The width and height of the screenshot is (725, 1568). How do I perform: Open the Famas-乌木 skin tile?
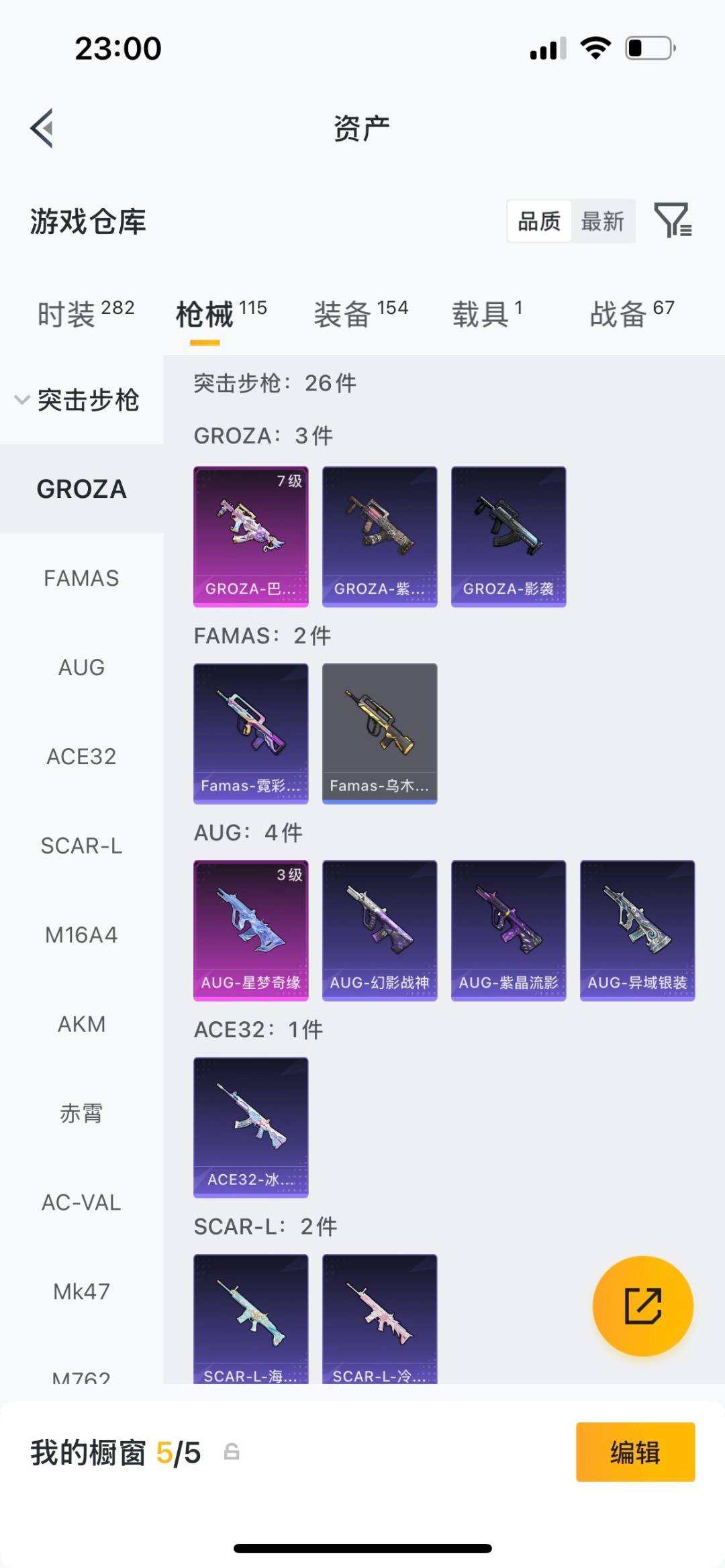tap(380, 733)
